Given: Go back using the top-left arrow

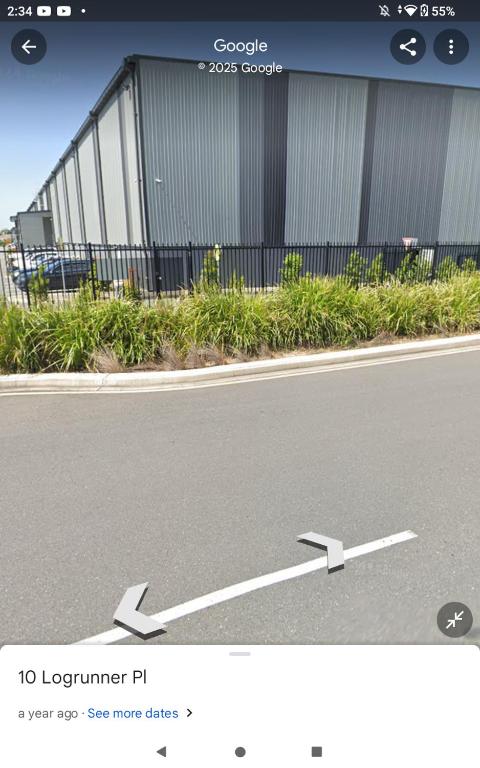Looking at the screenshot, I should 29,47.
